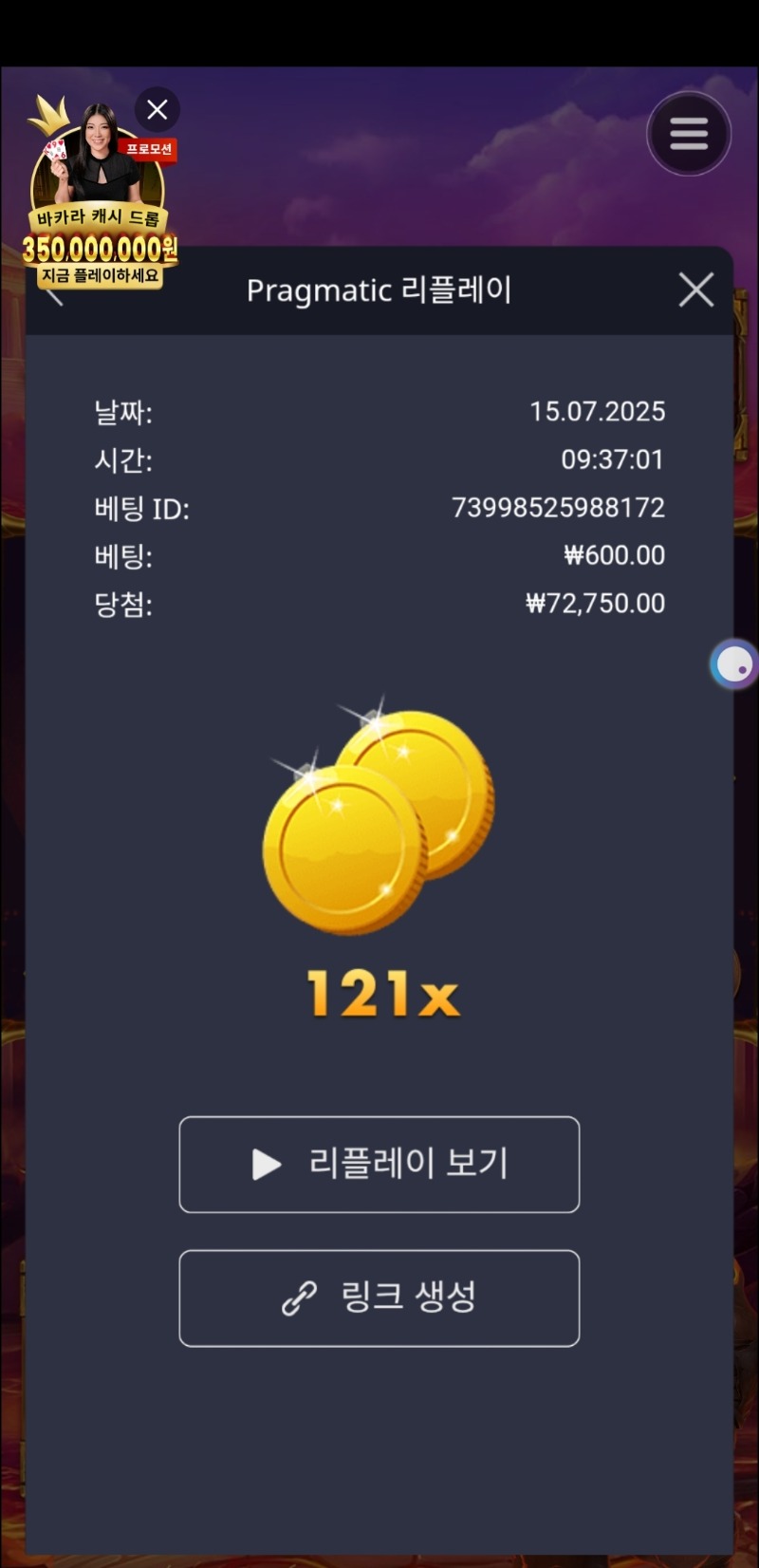Tap 리플레이 보기 to watch the replay
Image resolution: width=759 pixels, height=1568 pixels.
[379, 1165]
